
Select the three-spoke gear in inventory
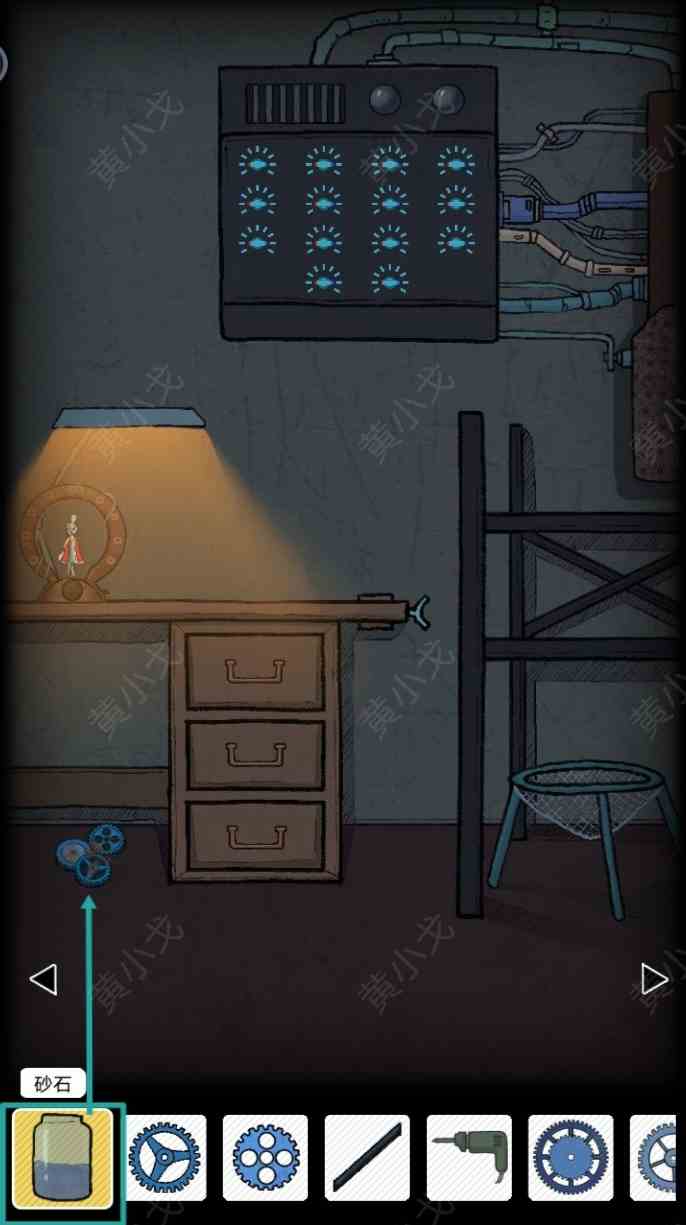[x=165, y=1158]
